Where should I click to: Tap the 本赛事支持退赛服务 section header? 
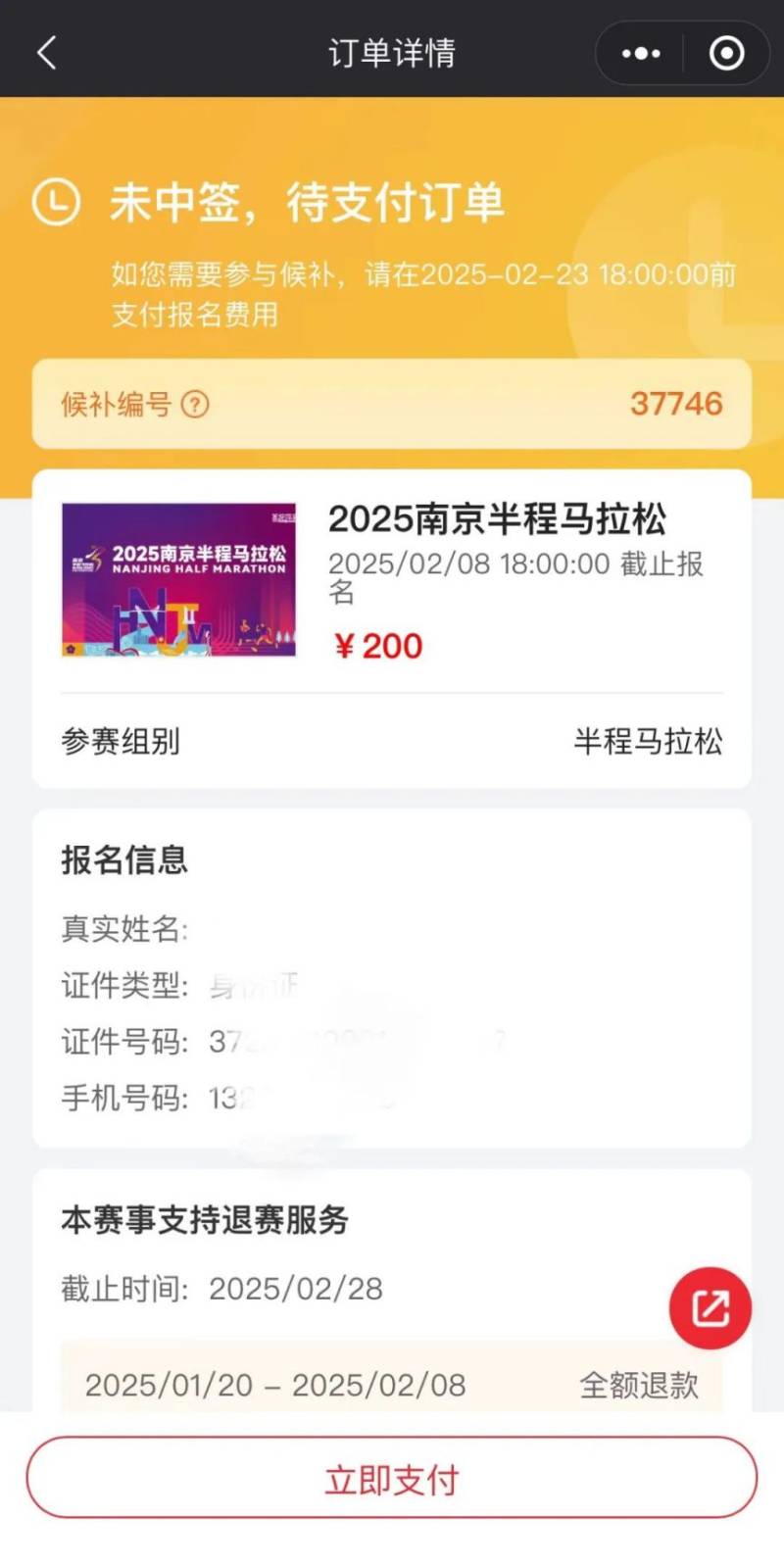(x=206, y=1221)
